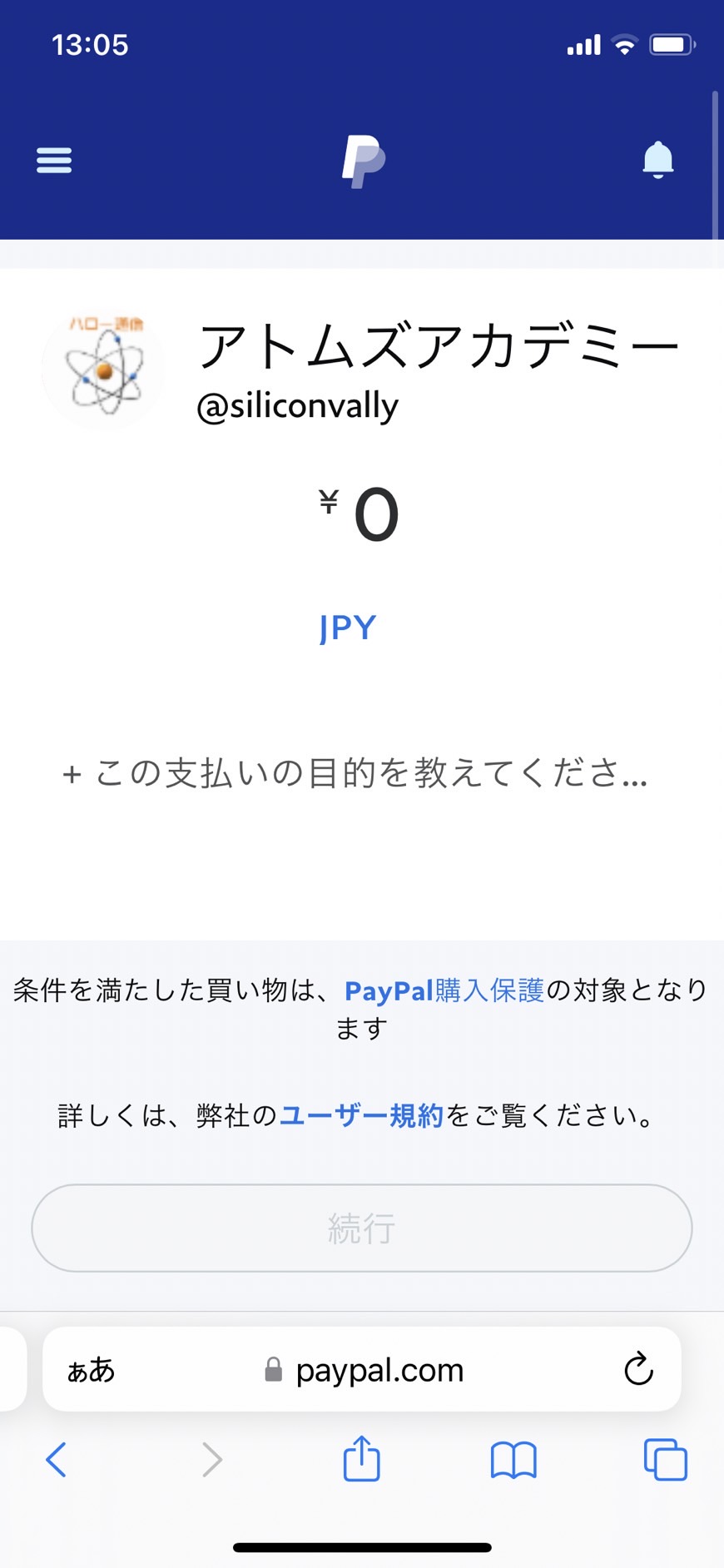Image resolution: width=724 pixels, height=1568 pixels.
Task: Go back to previous page
Action: pos(56,1460)
